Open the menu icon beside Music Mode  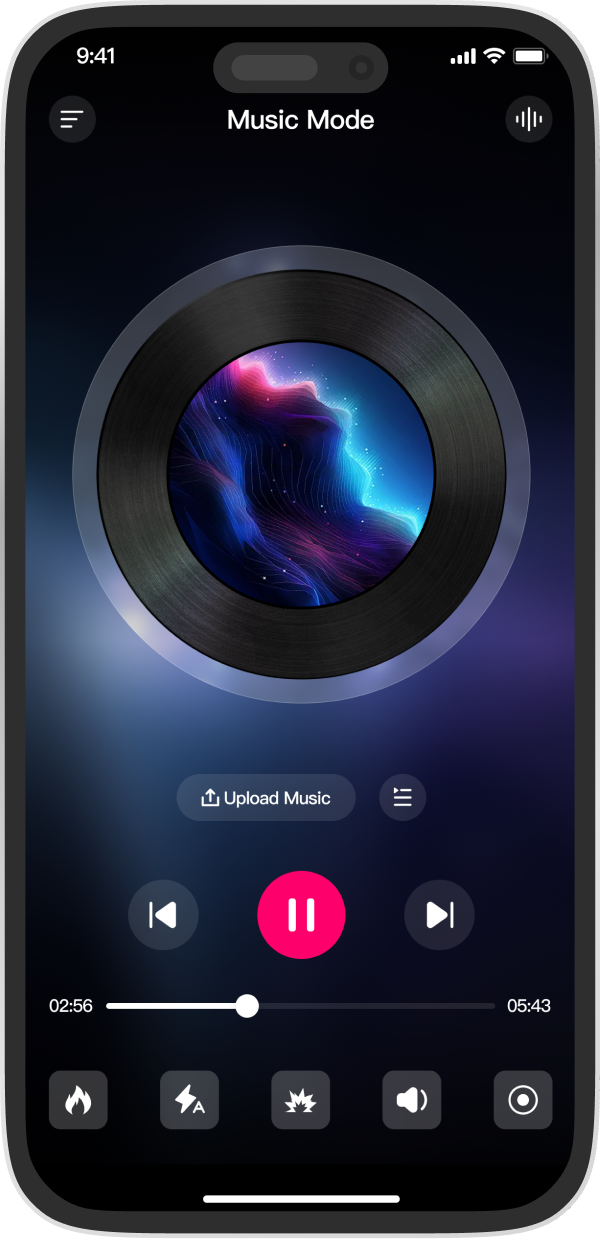[x=72, y=120]
